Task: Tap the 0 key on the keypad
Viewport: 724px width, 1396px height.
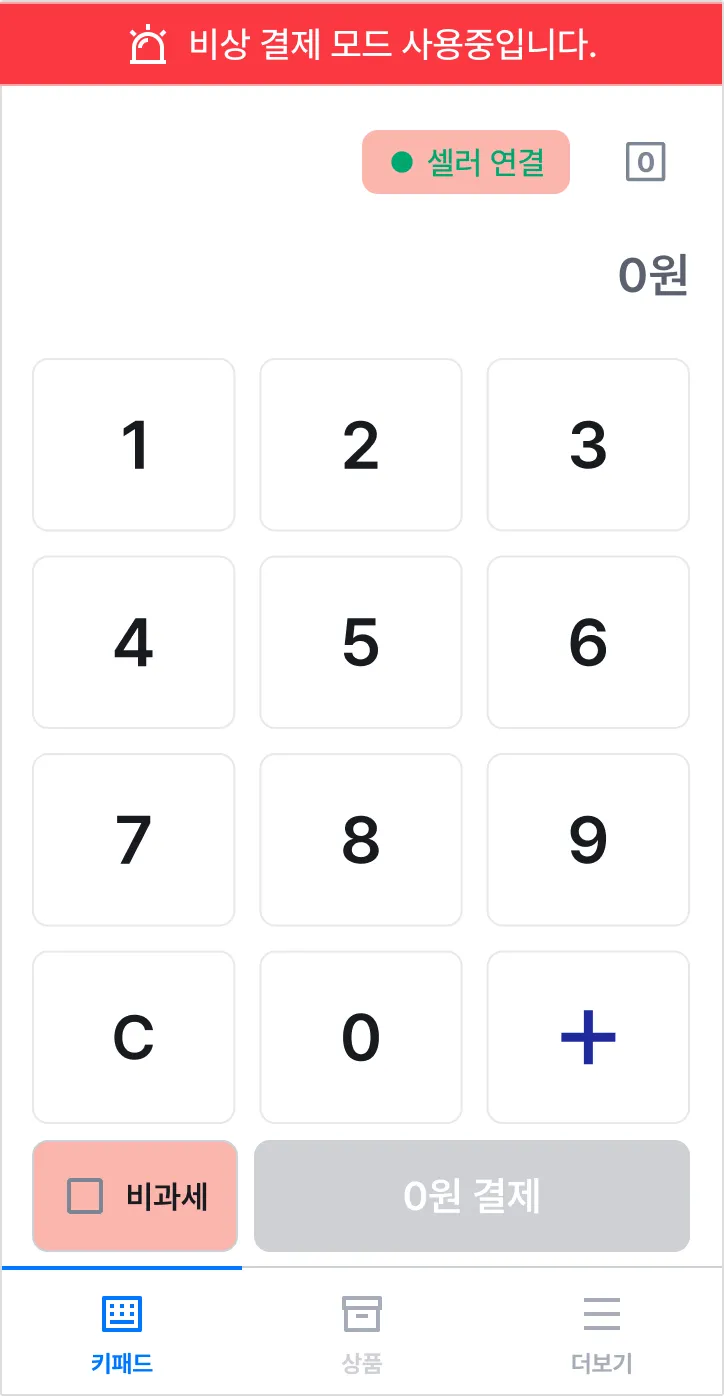Action: 361,1037
